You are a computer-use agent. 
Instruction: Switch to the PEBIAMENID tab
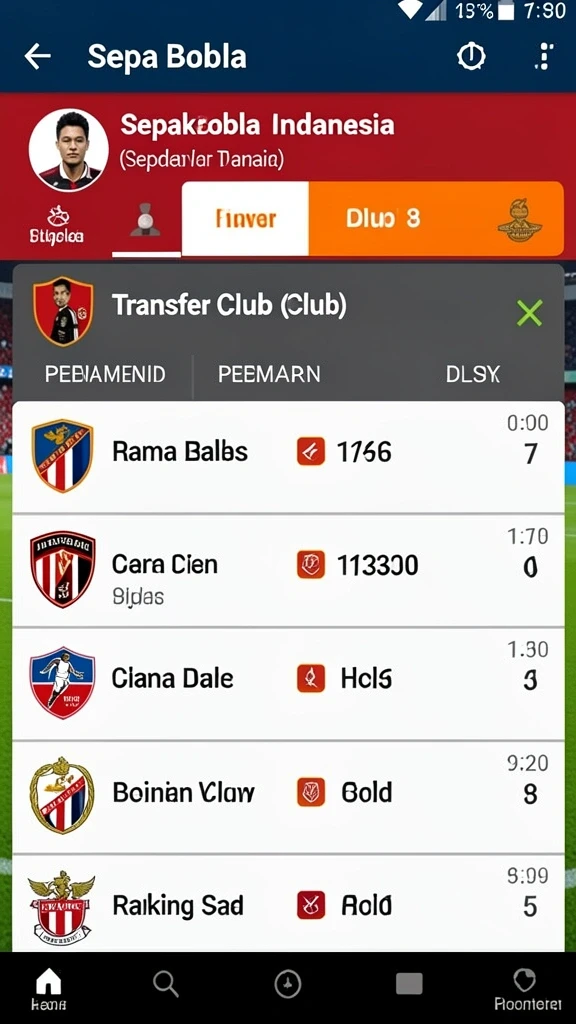(104, 374)
